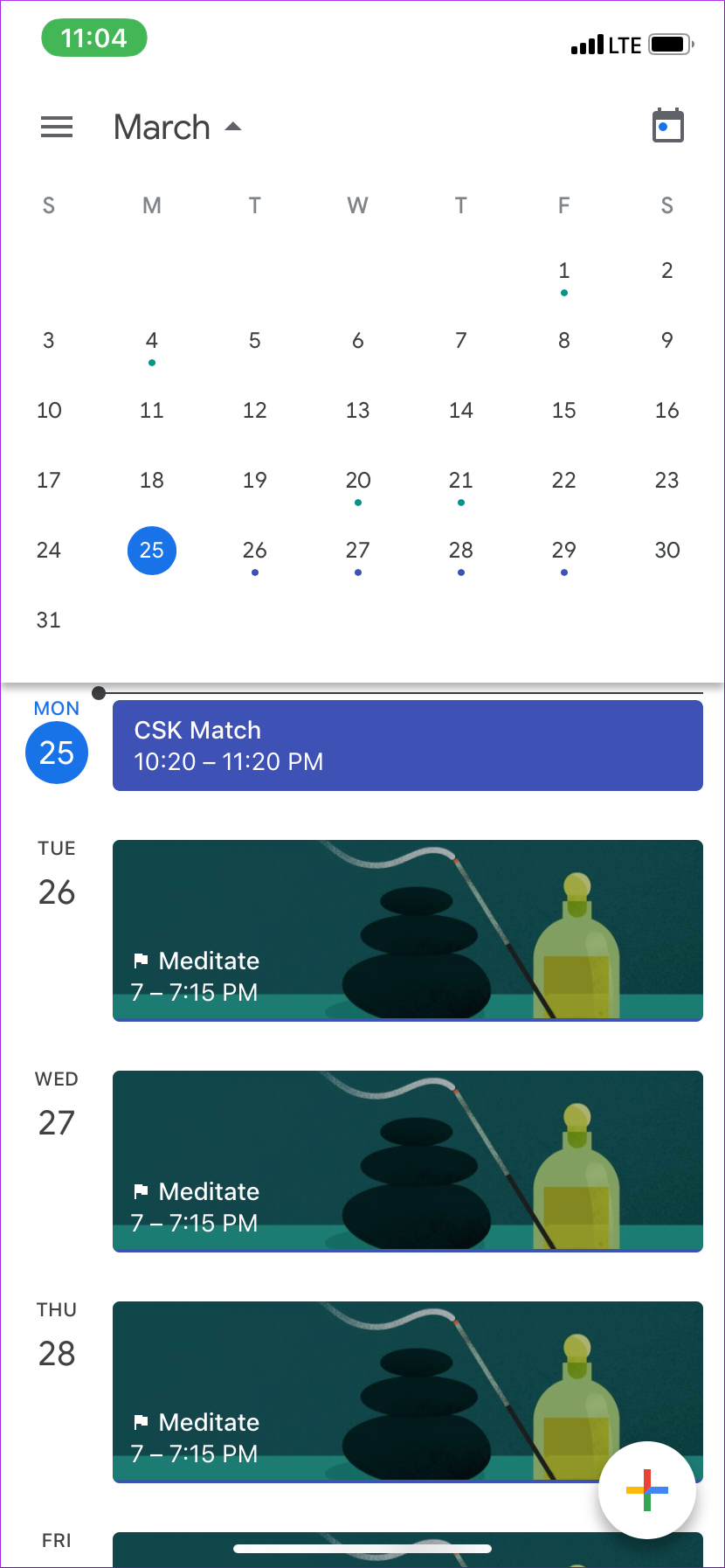This screenshot has height=1568, width=725.
Task: Open Wednesday 27 Meditate goal card
Action: click(407, 1161)
